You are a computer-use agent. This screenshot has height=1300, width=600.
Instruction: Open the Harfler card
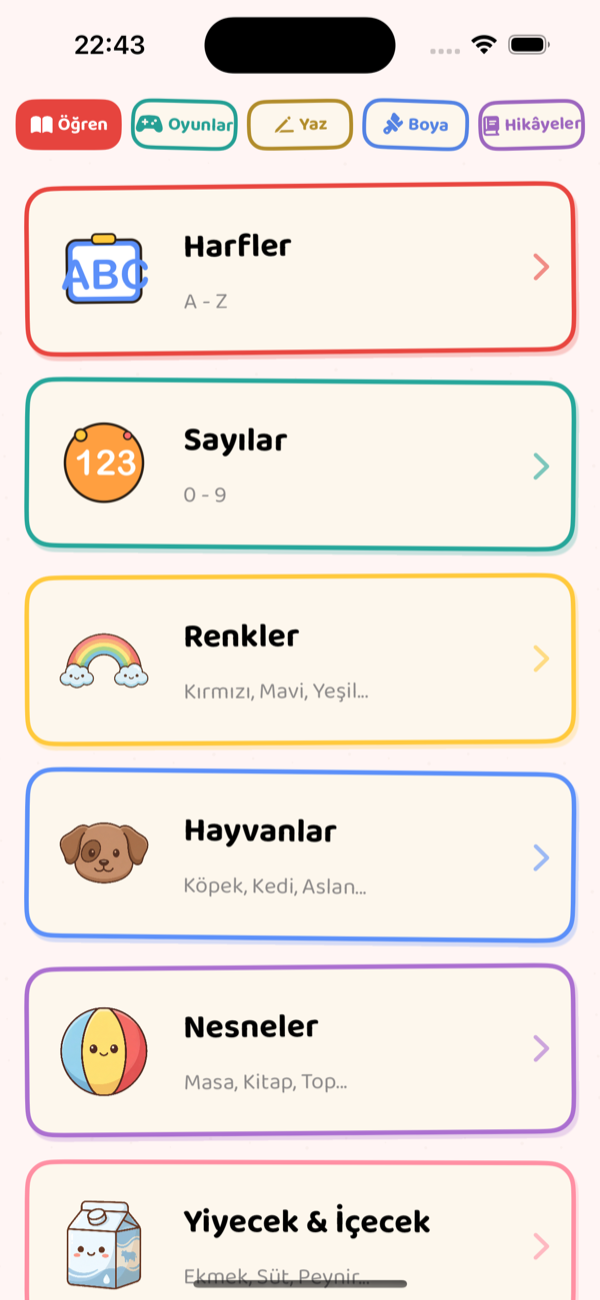click(x=300, y=269)
